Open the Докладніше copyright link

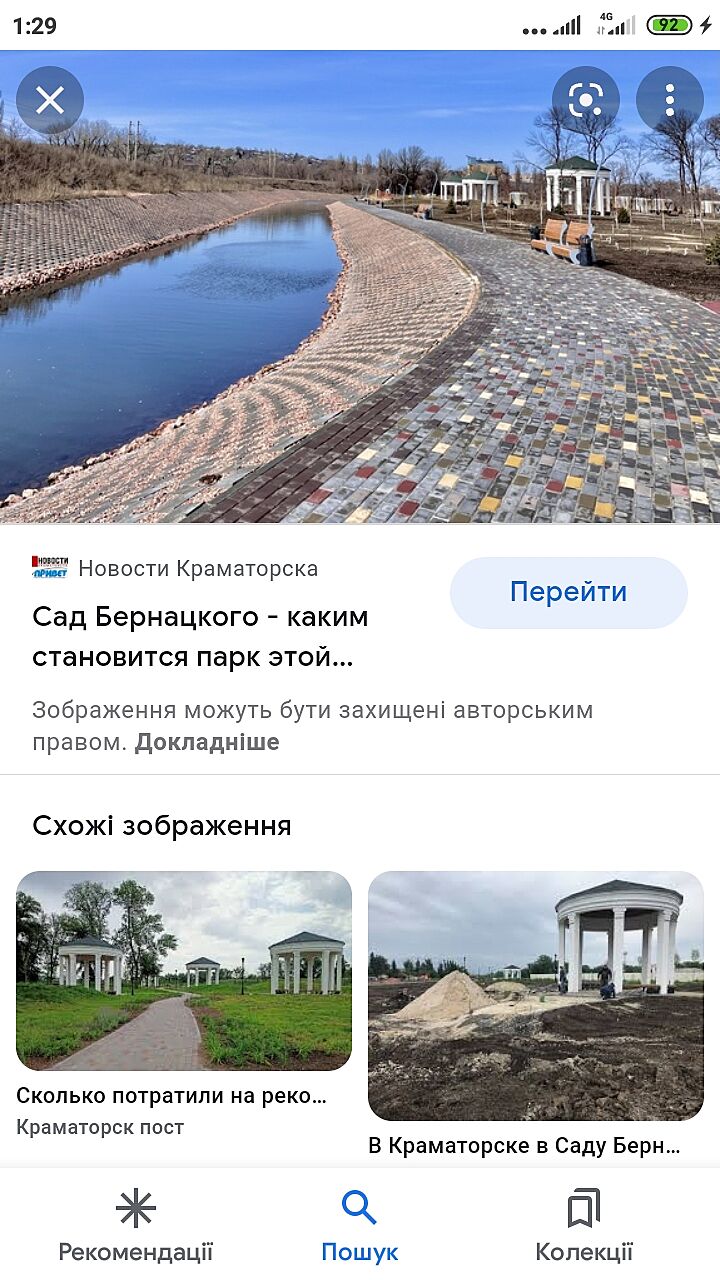207,742
